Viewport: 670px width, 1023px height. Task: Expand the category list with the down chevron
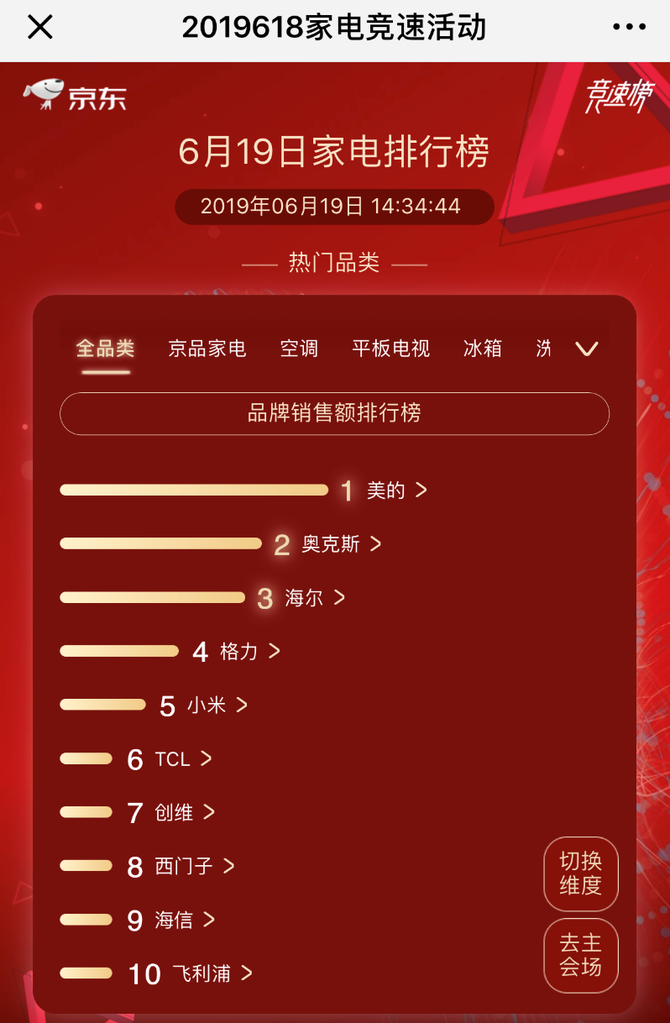pos(587,349)
